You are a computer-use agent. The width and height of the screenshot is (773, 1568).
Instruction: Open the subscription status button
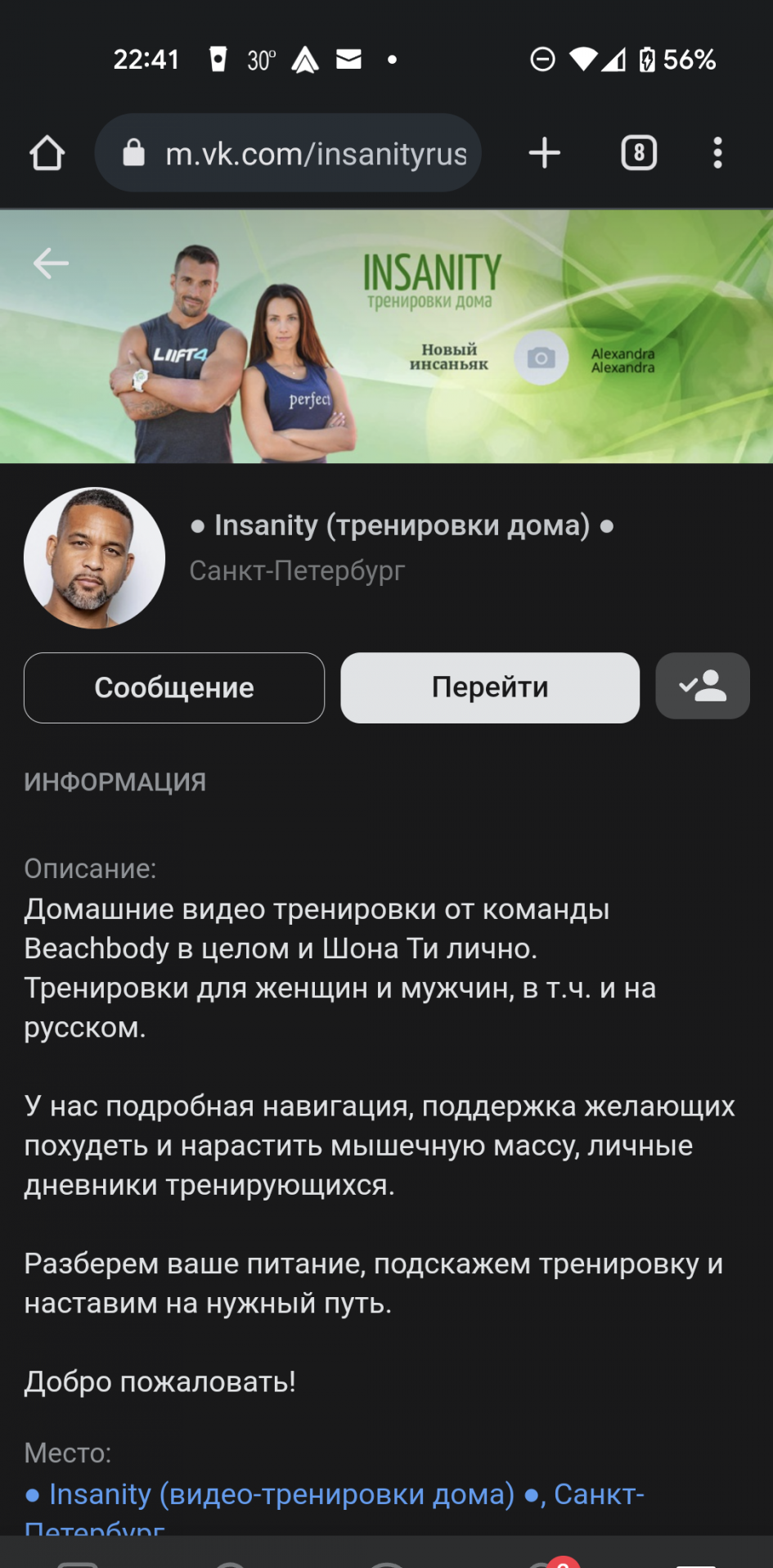click(702, 686)
